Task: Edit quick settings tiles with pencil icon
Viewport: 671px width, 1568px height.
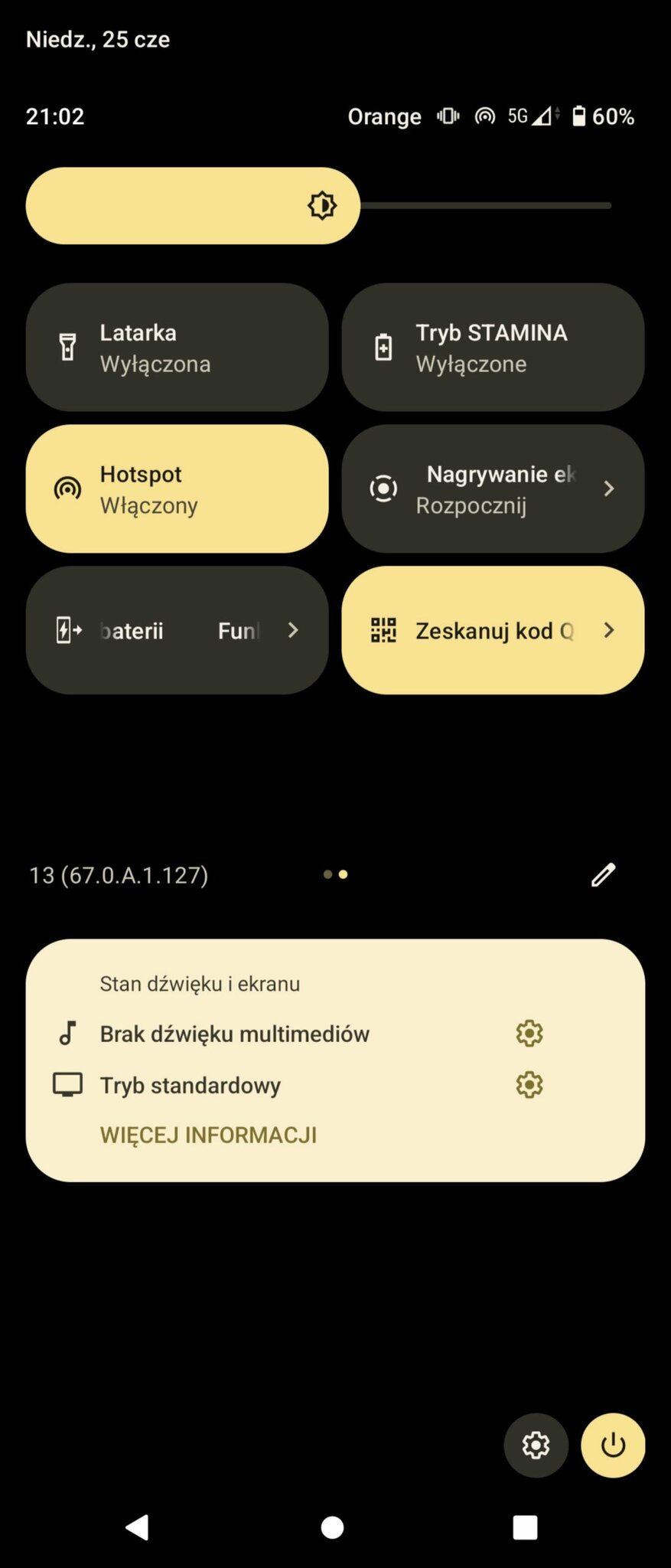Action: [x=603, y=874]
